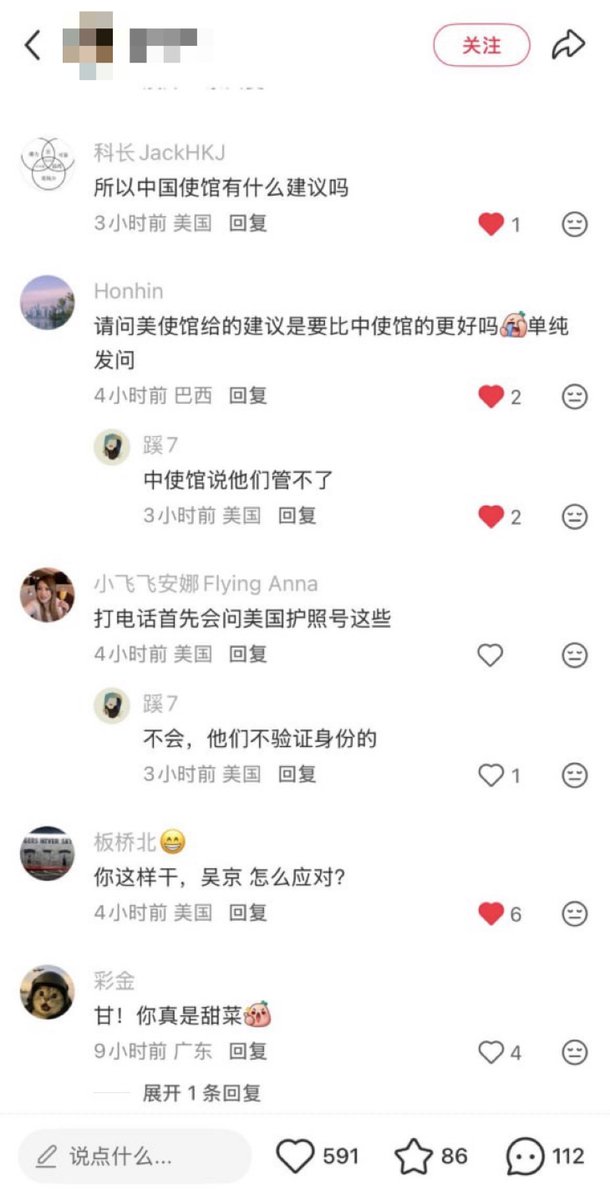Like 小飞飞安娜 Flying Anna's comment
Image resolution: width=610 pixels, height=1200 pixels.
tap(490, 655)
